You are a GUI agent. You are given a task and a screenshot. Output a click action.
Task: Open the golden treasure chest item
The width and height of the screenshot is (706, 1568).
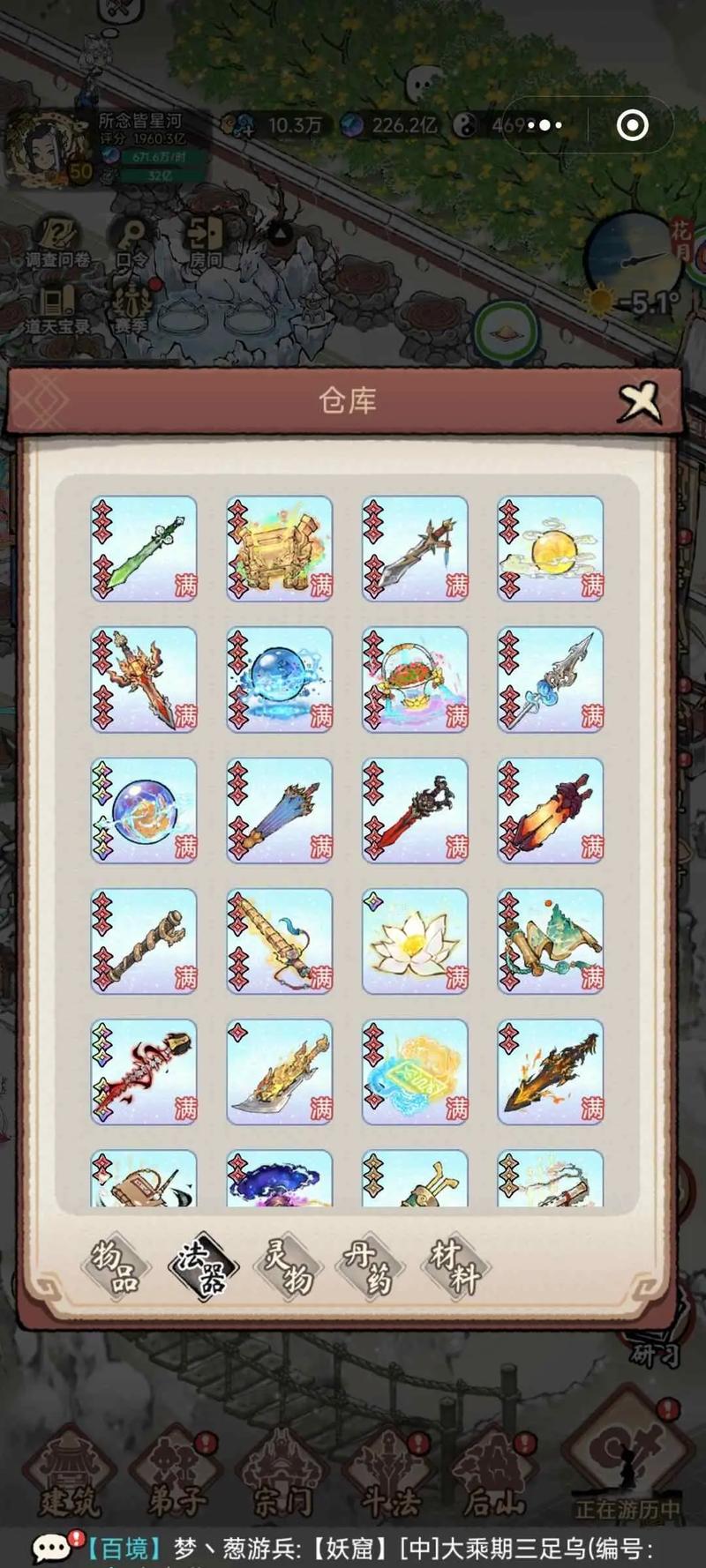pyautogui.click(x=280, y=549)
